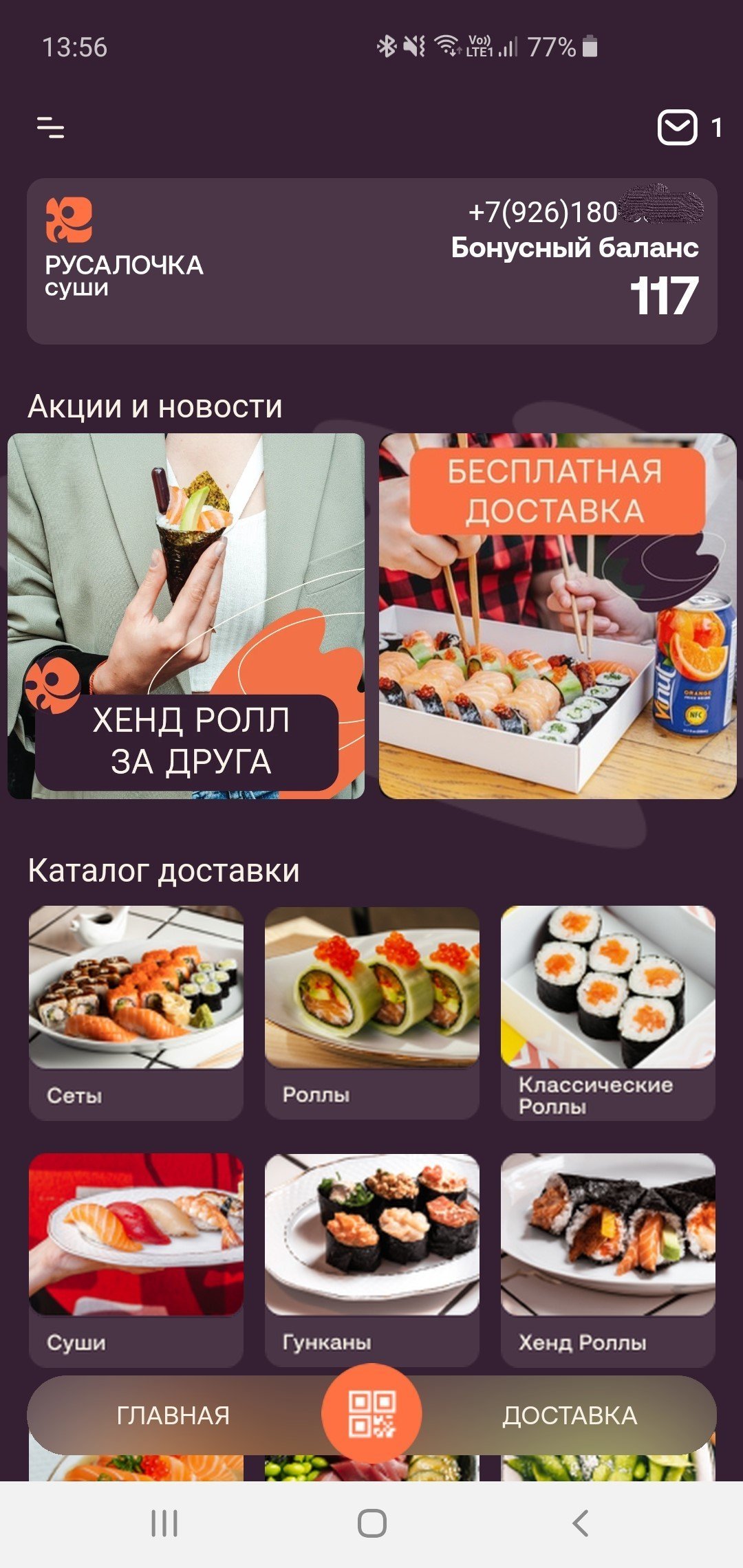Viewport: 743px width, 1568px height.
Task: Browse the Классические Роллы category
Action: pos(608,1011)
